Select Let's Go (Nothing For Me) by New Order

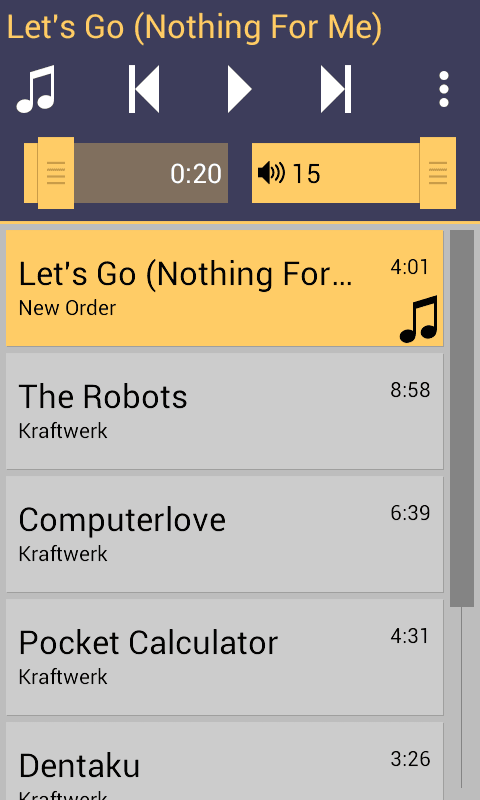[x=224, y=288]
